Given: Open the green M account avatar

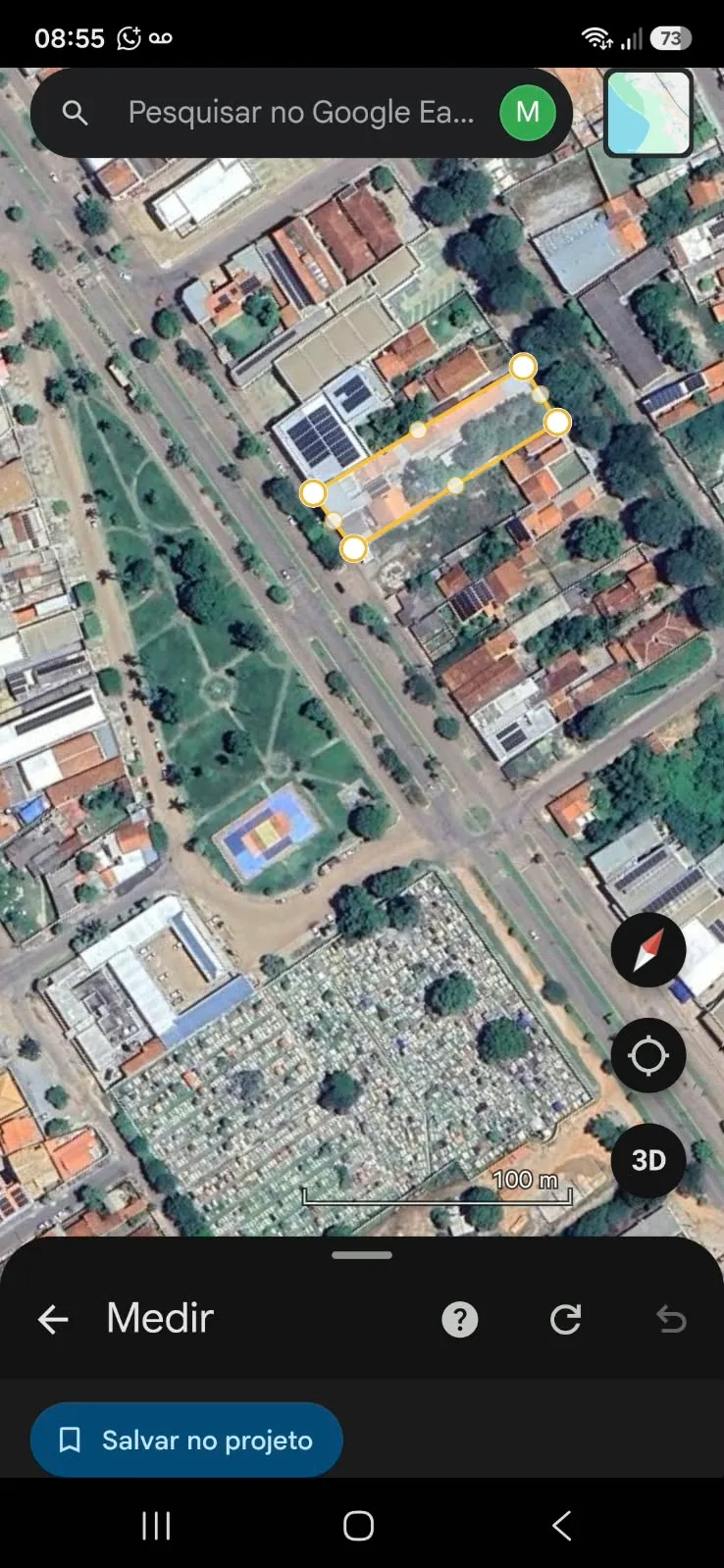Looking at the screenshot, I should click(528, 113).
